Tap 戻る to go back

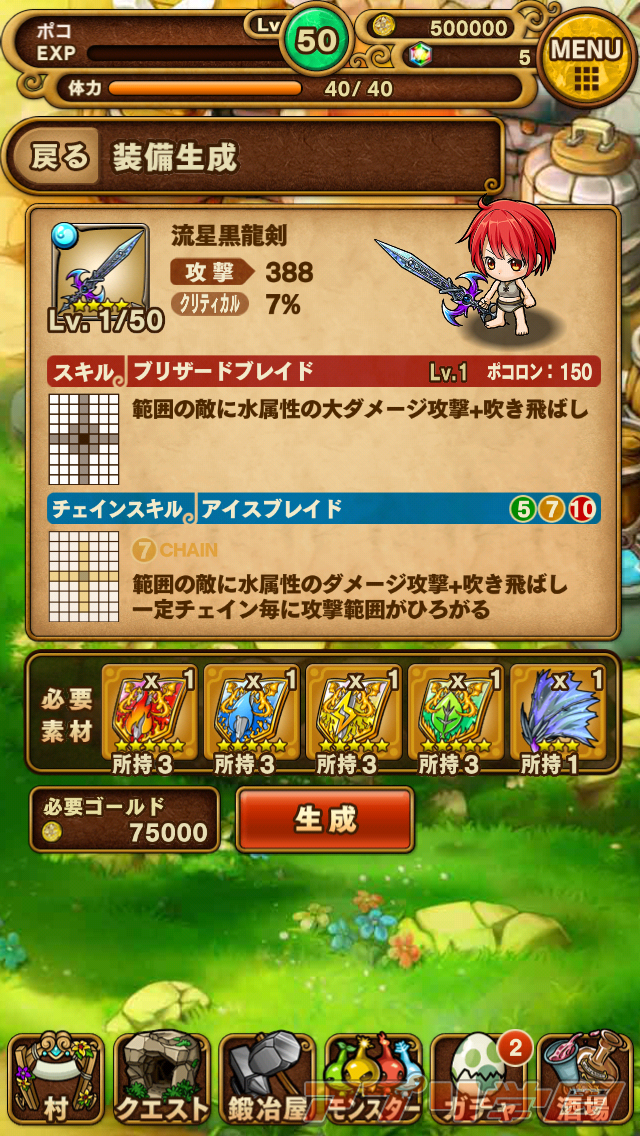(61, 157)
